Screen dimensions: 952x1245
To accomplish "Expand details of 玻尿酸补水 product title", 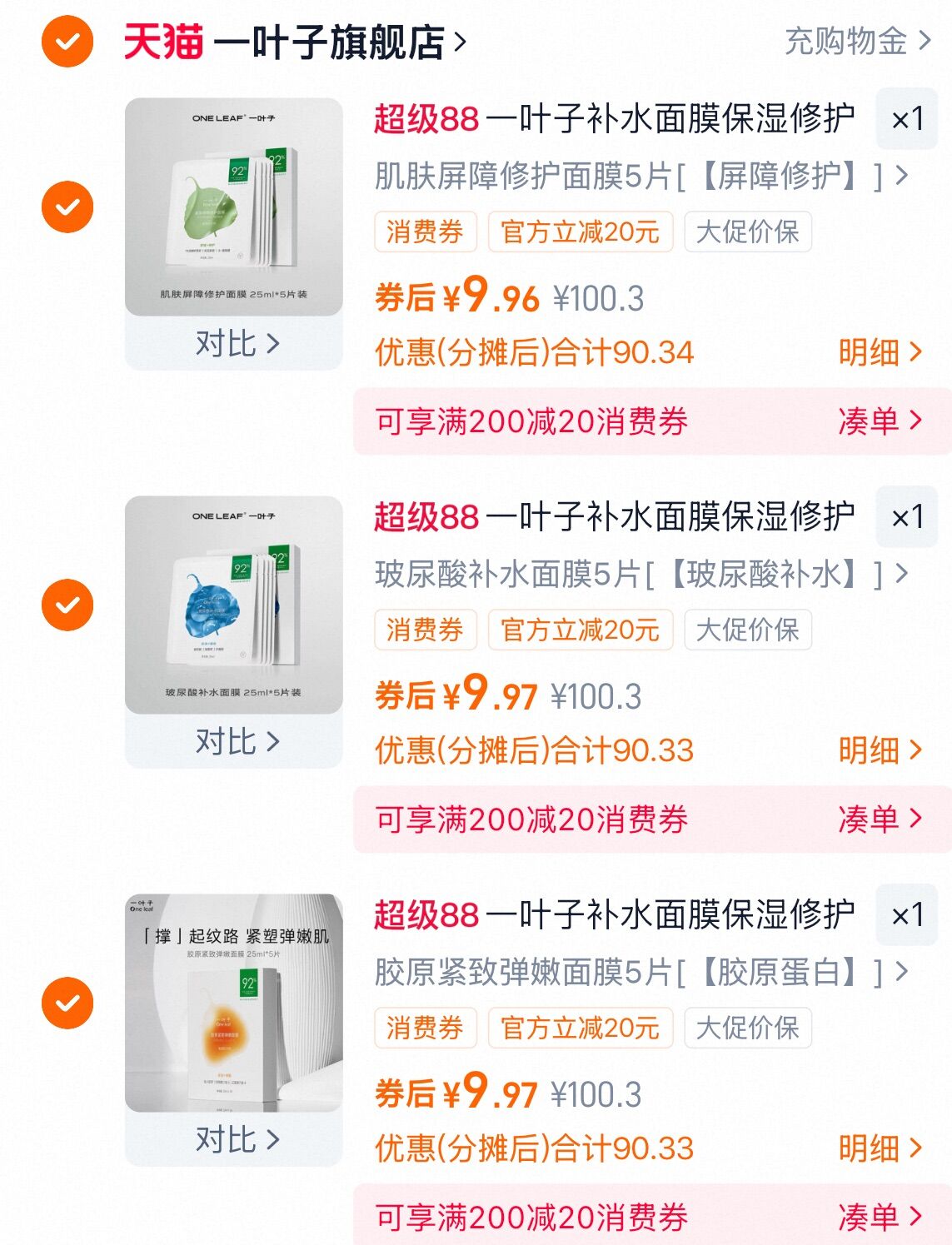I will click(x=903, y=575).
